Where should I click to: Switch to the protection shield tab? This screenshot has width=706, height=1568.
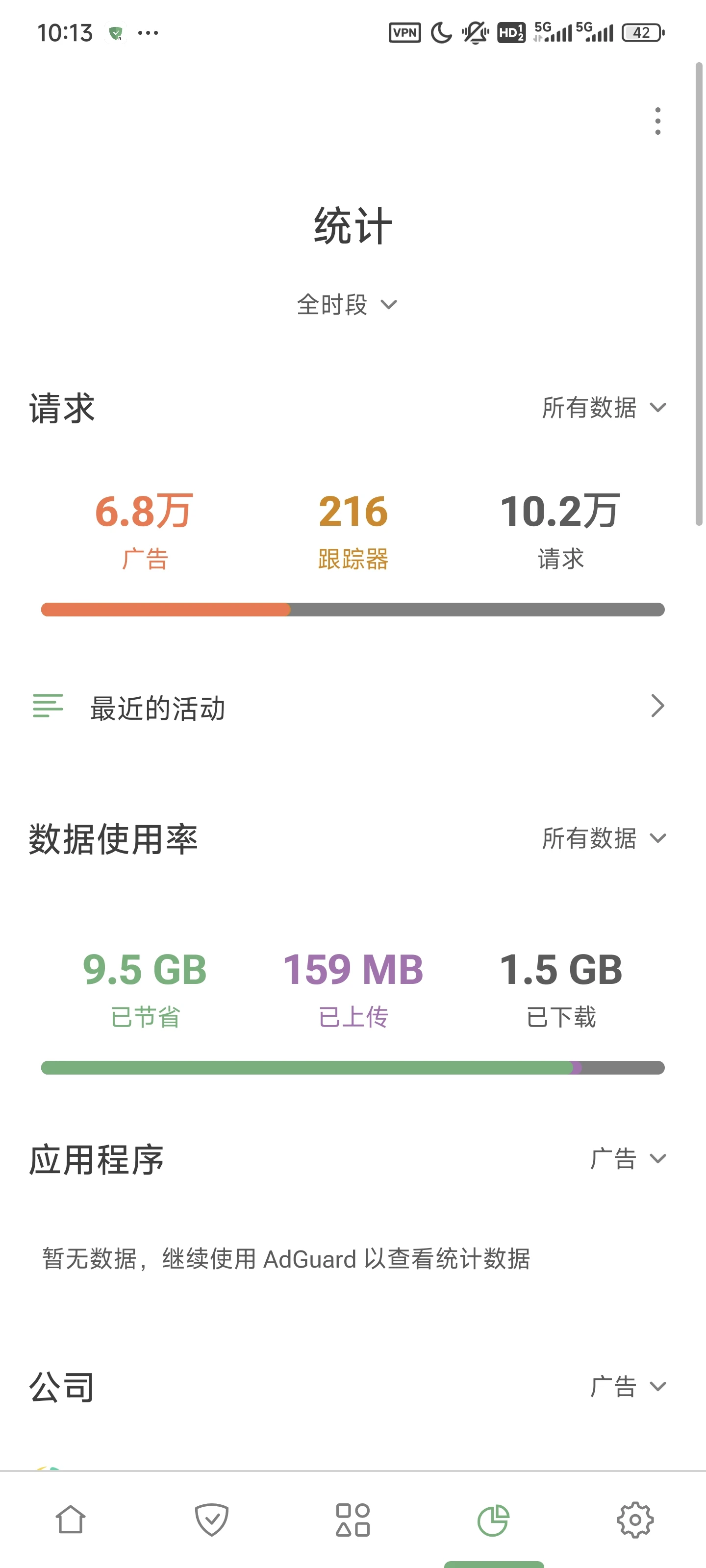point(211,1519)
